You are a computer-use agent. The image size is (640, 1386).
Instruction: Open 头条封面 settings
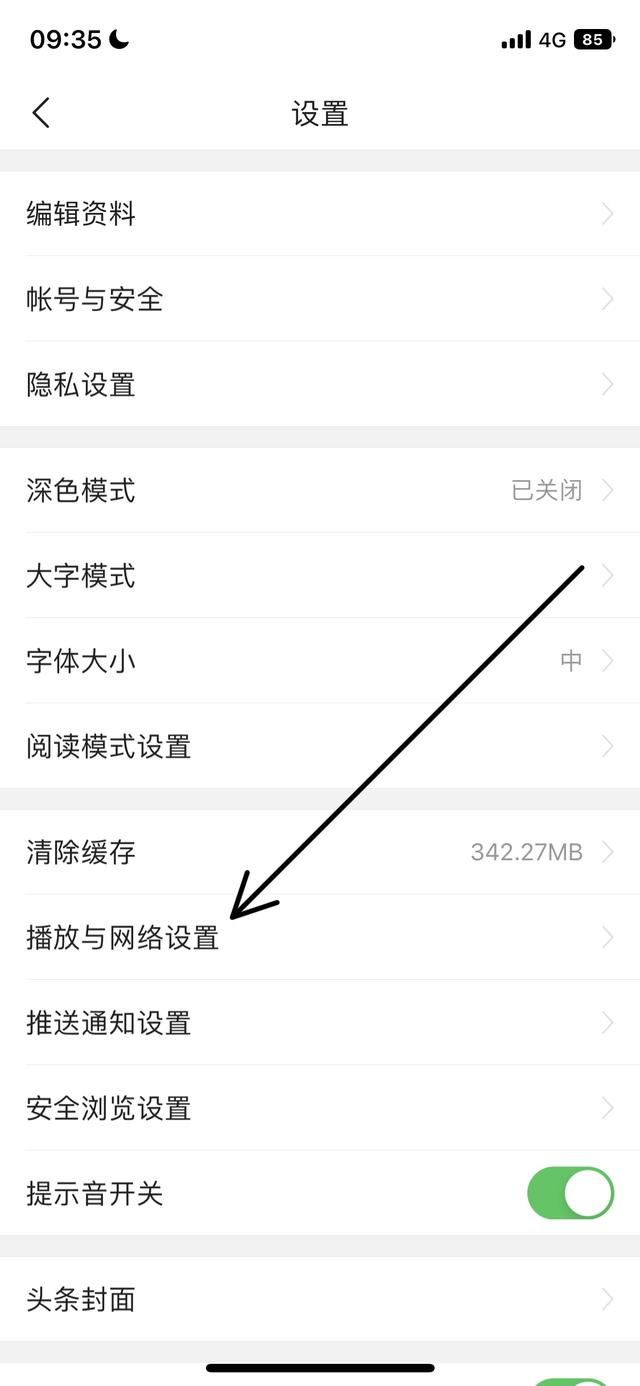click(x=320, y=1299)
